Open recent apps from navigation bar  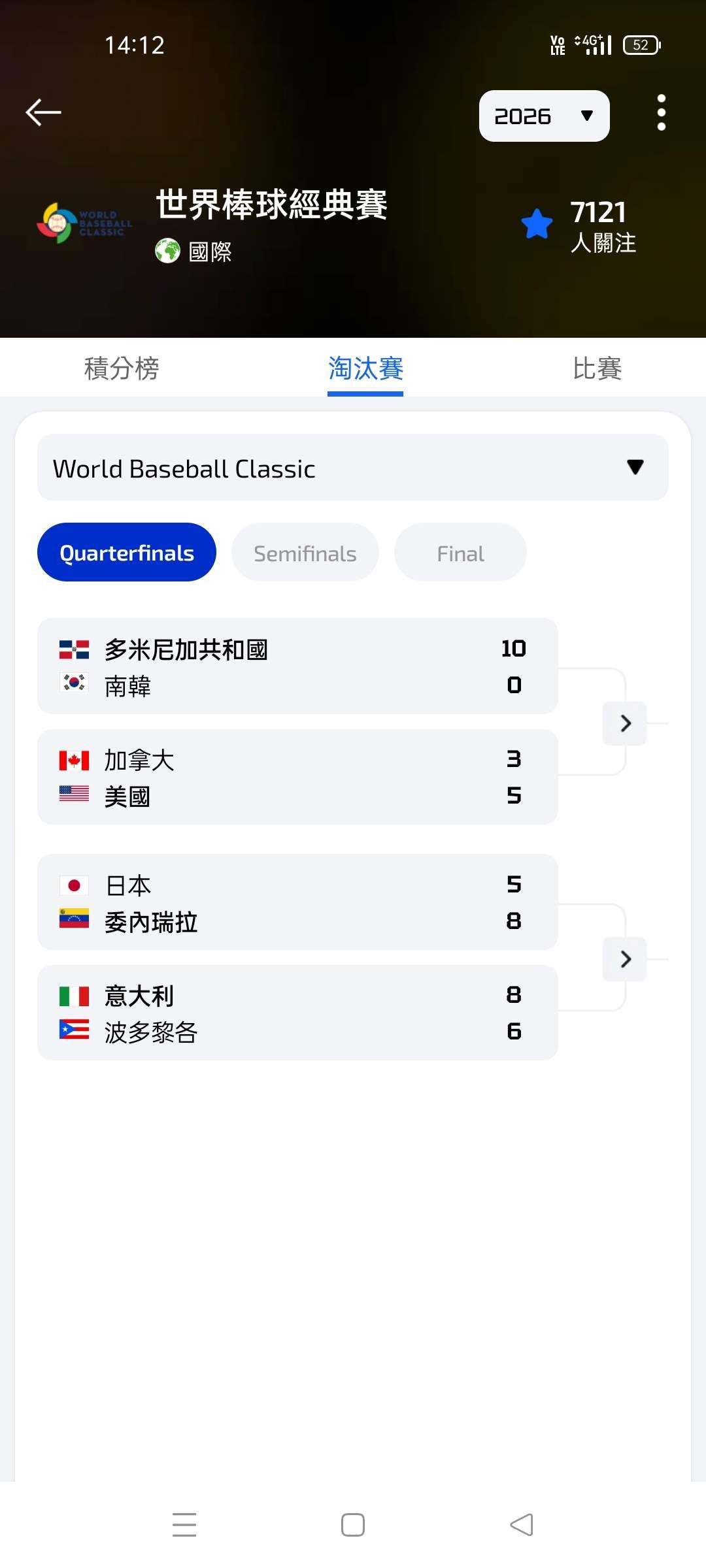(184, 1525)
